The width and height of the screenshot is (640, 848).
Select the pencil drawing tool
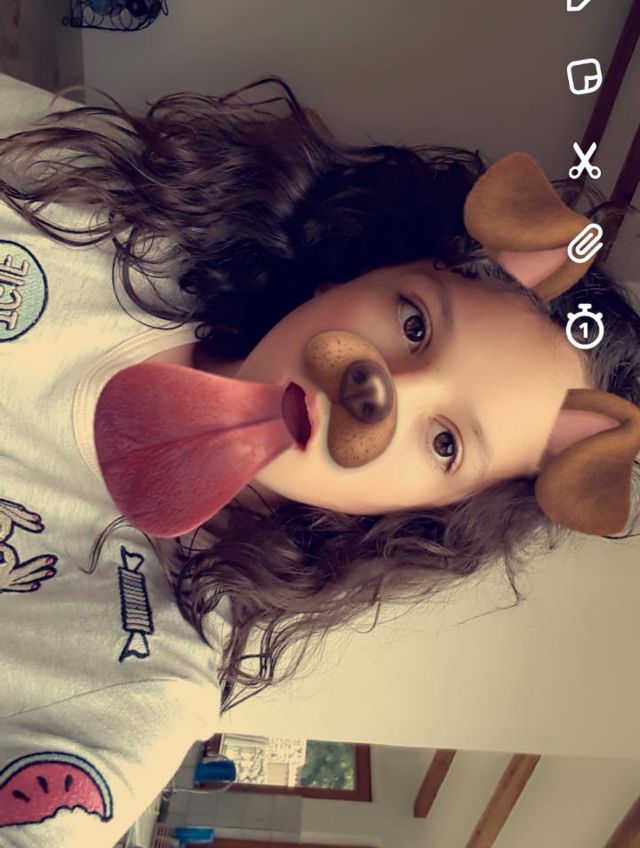580,4
